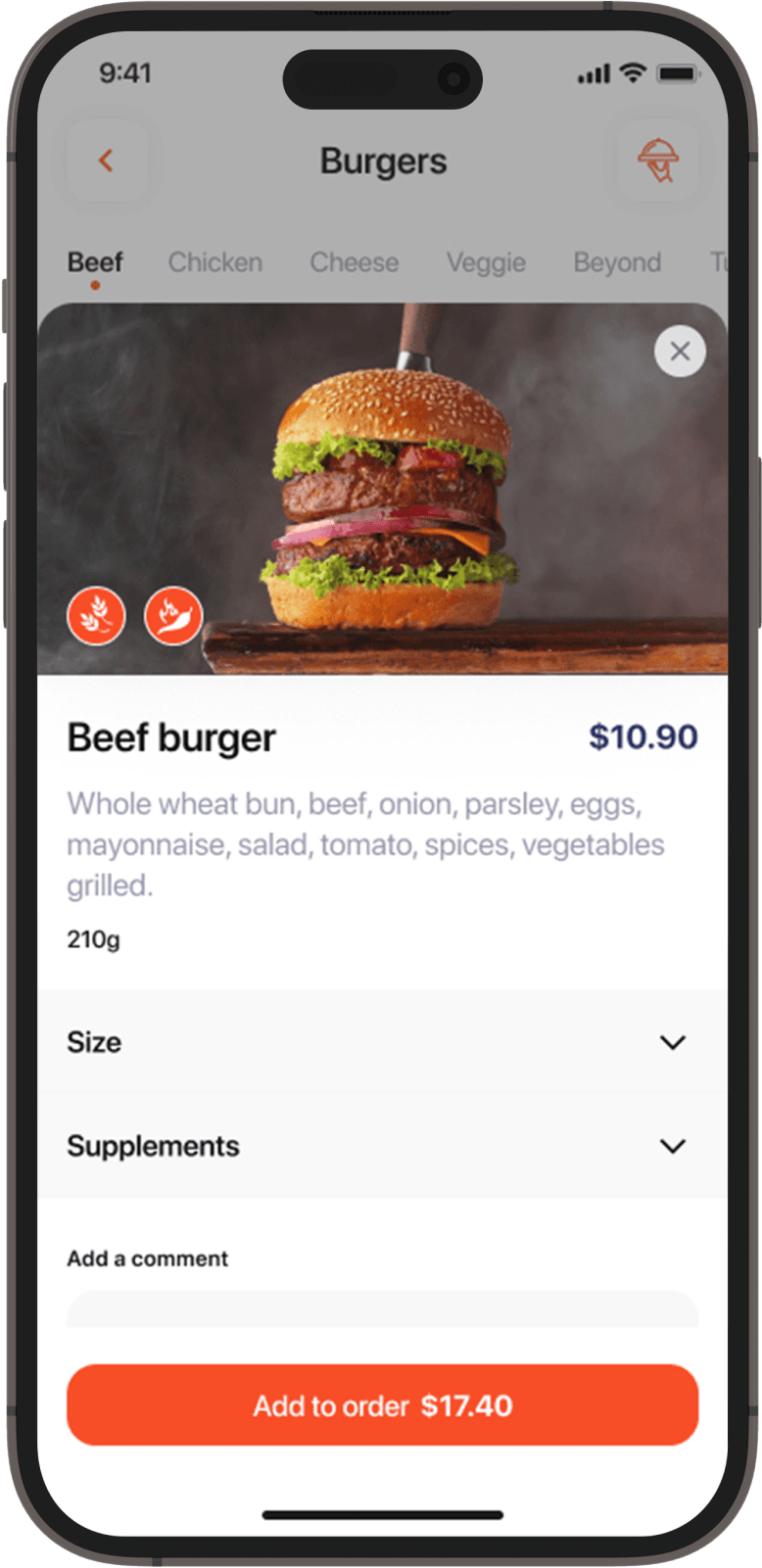The height and width of the screenshot is (1568, 762).
Task: Select the Beef tab
Action: click(x=95, y=262)
